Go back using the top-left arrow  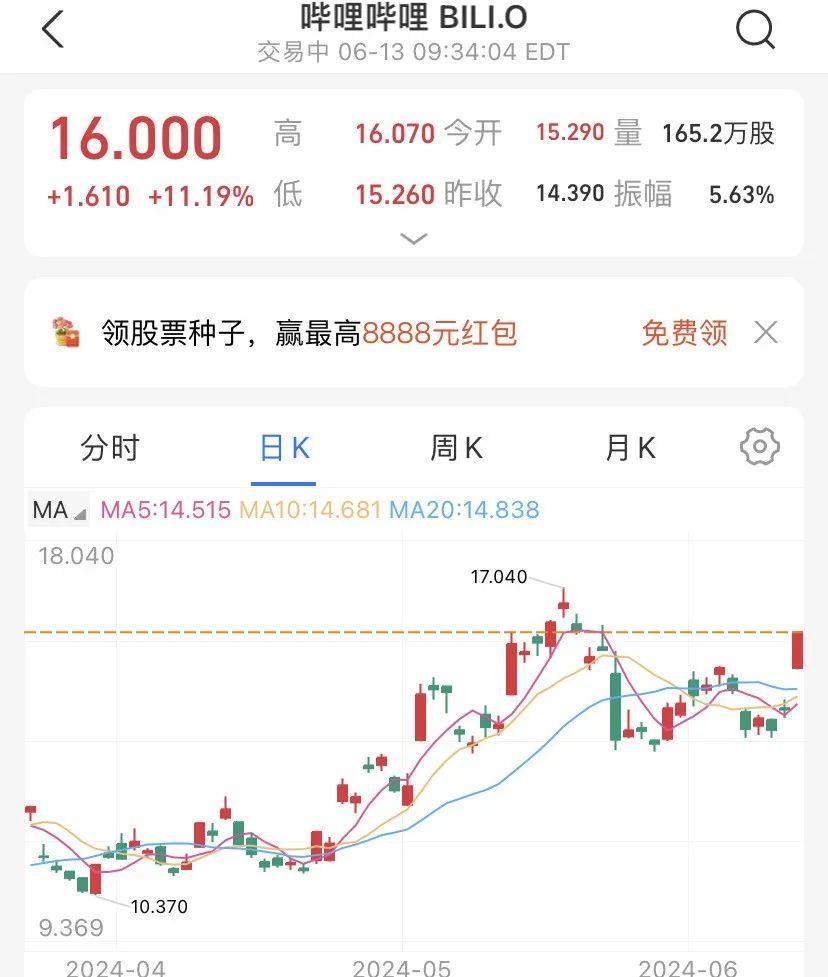[x=53, y=30]
